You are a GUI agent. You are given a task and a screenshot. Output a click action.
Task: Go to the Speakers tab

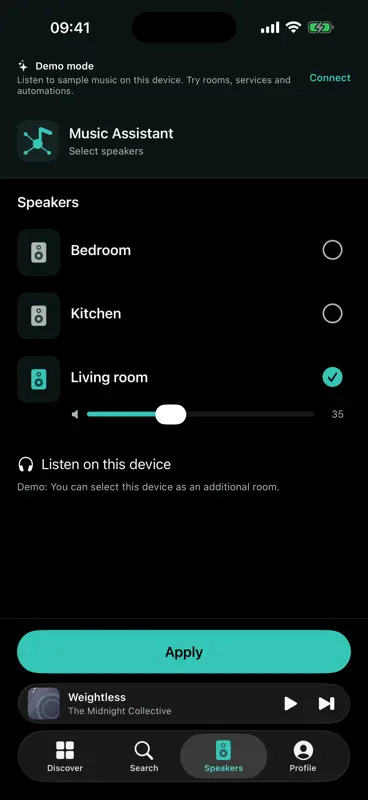coord(224,756)
